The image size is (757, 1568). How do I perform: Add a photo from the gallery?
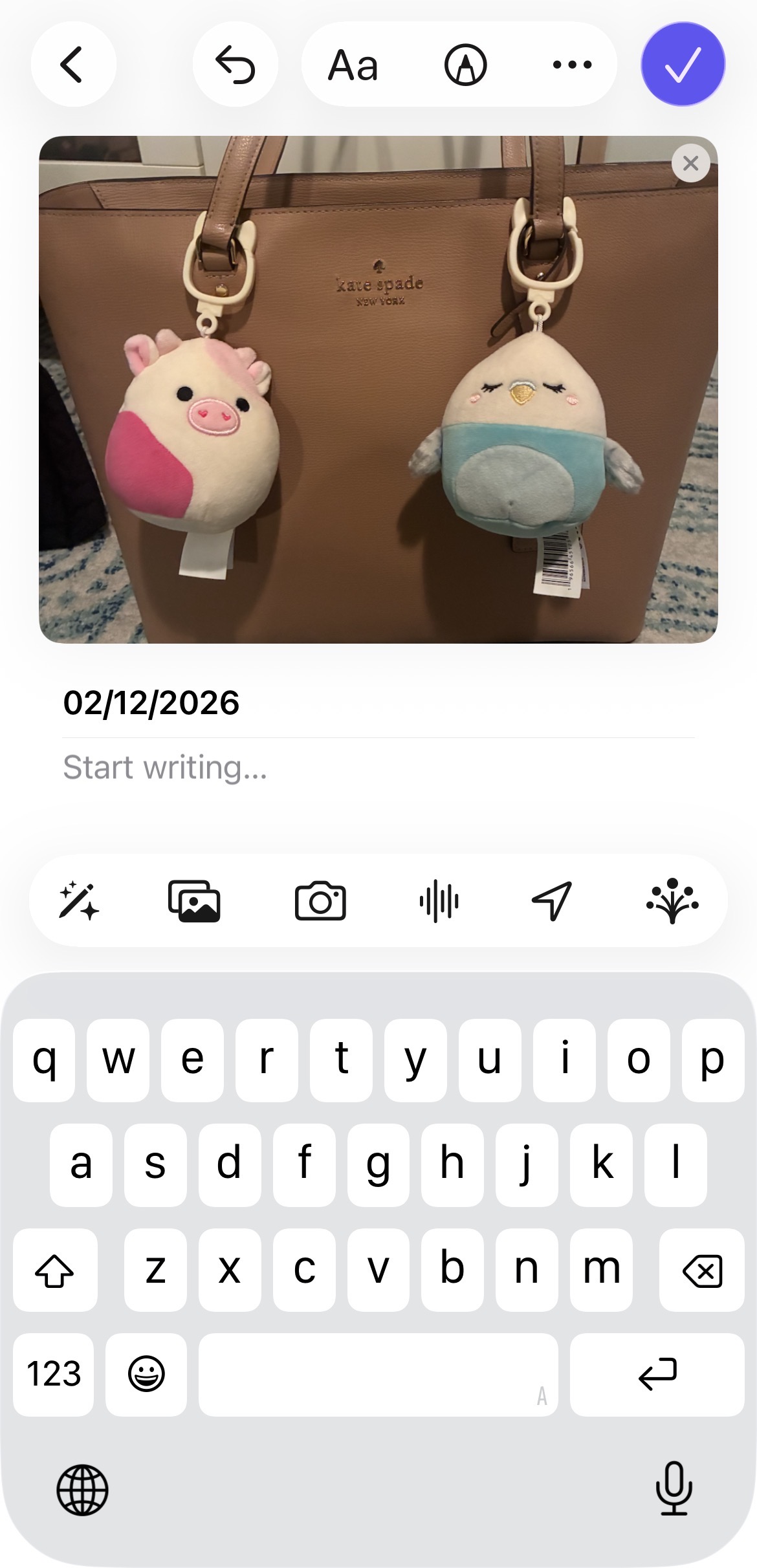pyautogui.click(x=194, y=900)
